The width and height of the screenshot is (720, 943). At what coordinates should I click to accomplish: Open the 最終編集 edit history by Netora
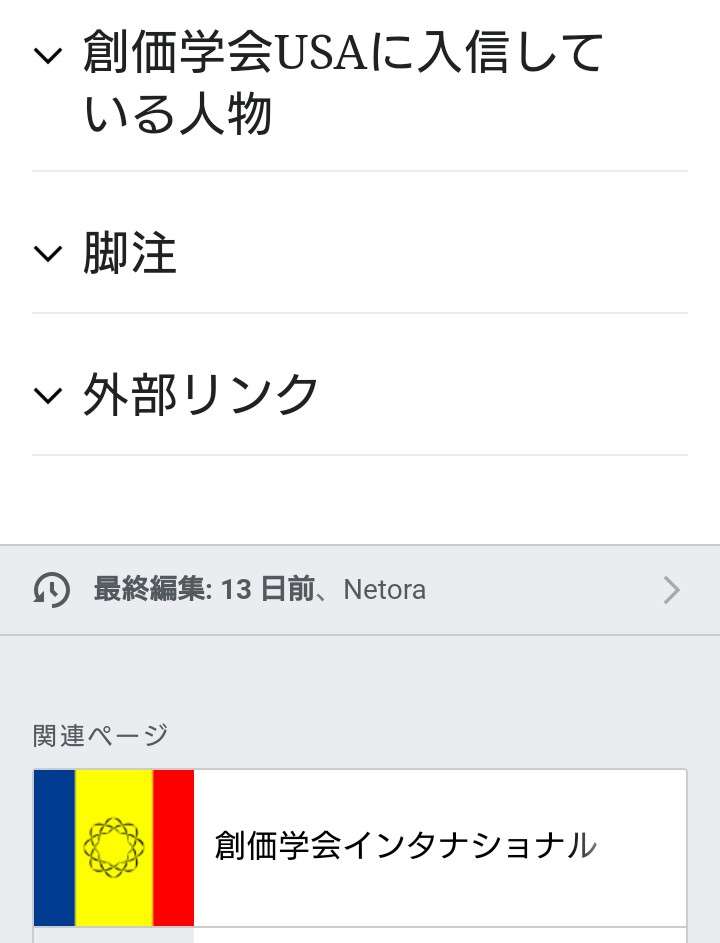pyautogui.click(x=359, y=590)
